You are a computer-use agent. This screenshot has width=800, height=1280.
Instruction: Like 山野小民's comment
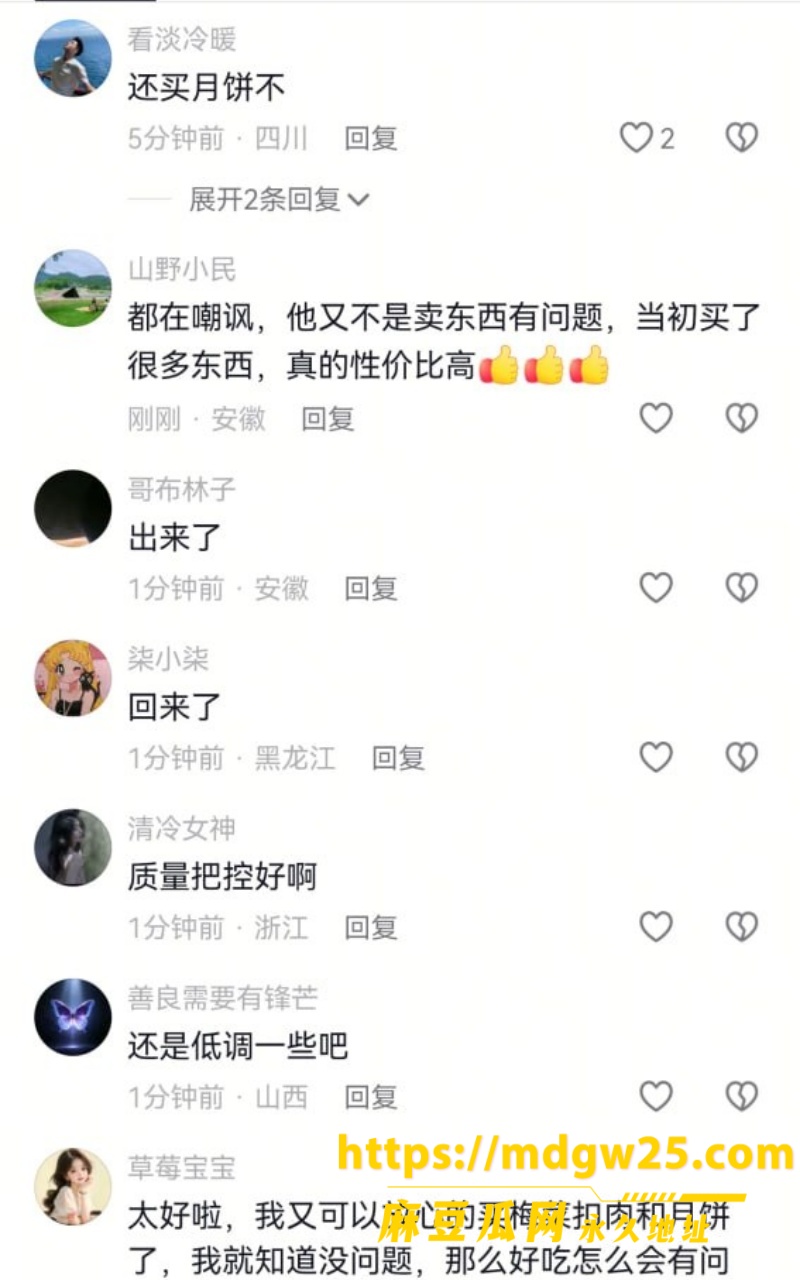(x=656, y=418)
